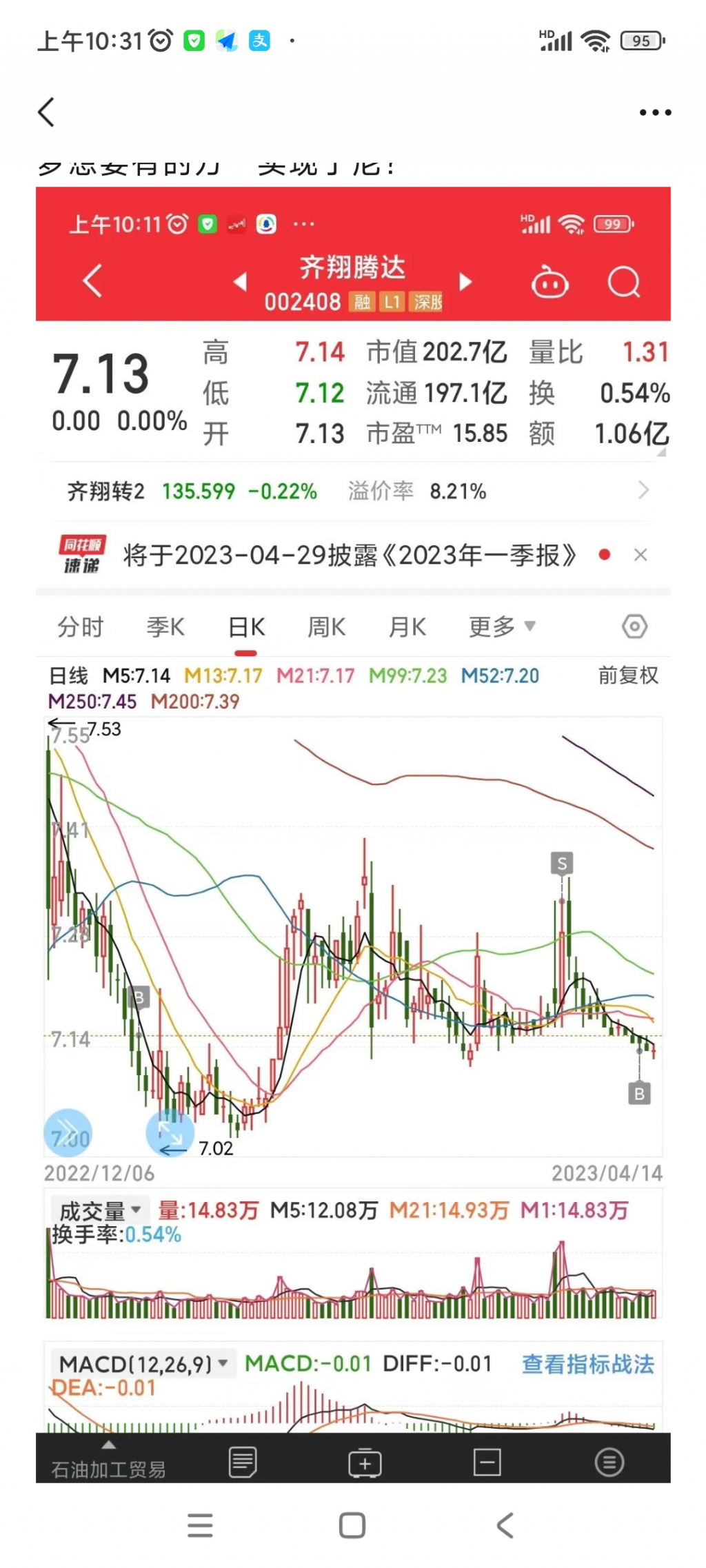Go back with the top-left arrow
The width and height of the screenshot is (706, 1568).
46,112
